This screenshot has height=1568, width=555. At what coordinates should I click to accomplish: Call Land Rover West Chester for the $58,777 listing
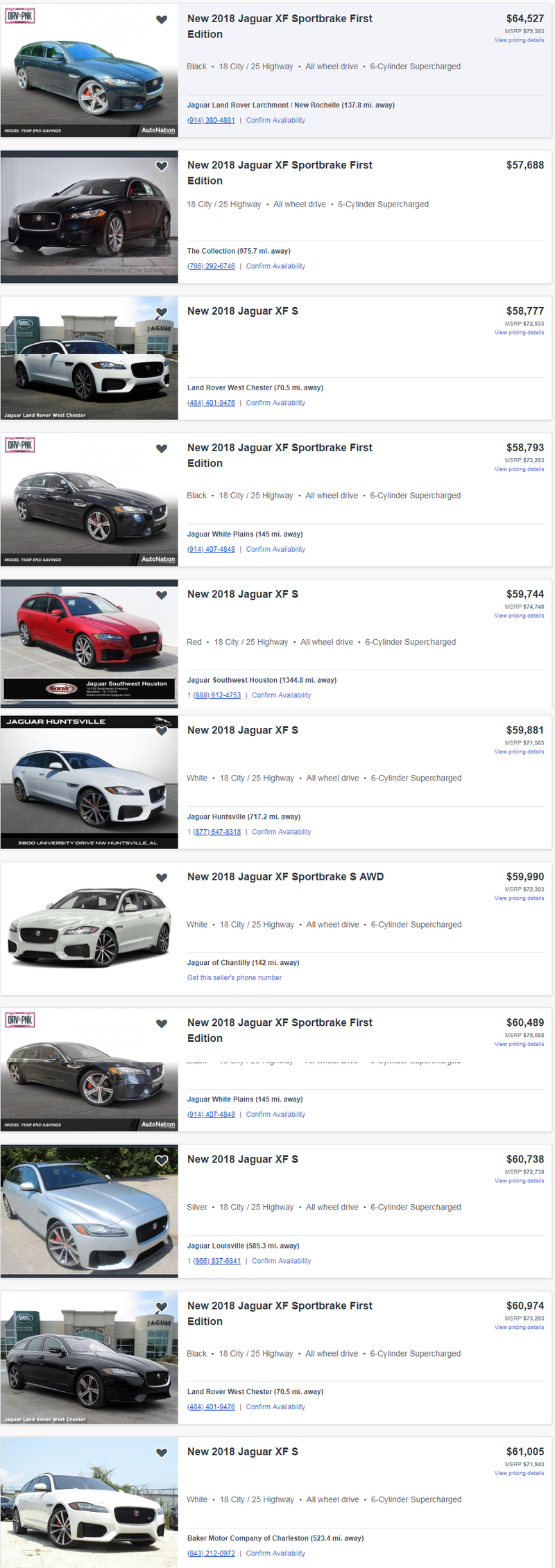211,403
